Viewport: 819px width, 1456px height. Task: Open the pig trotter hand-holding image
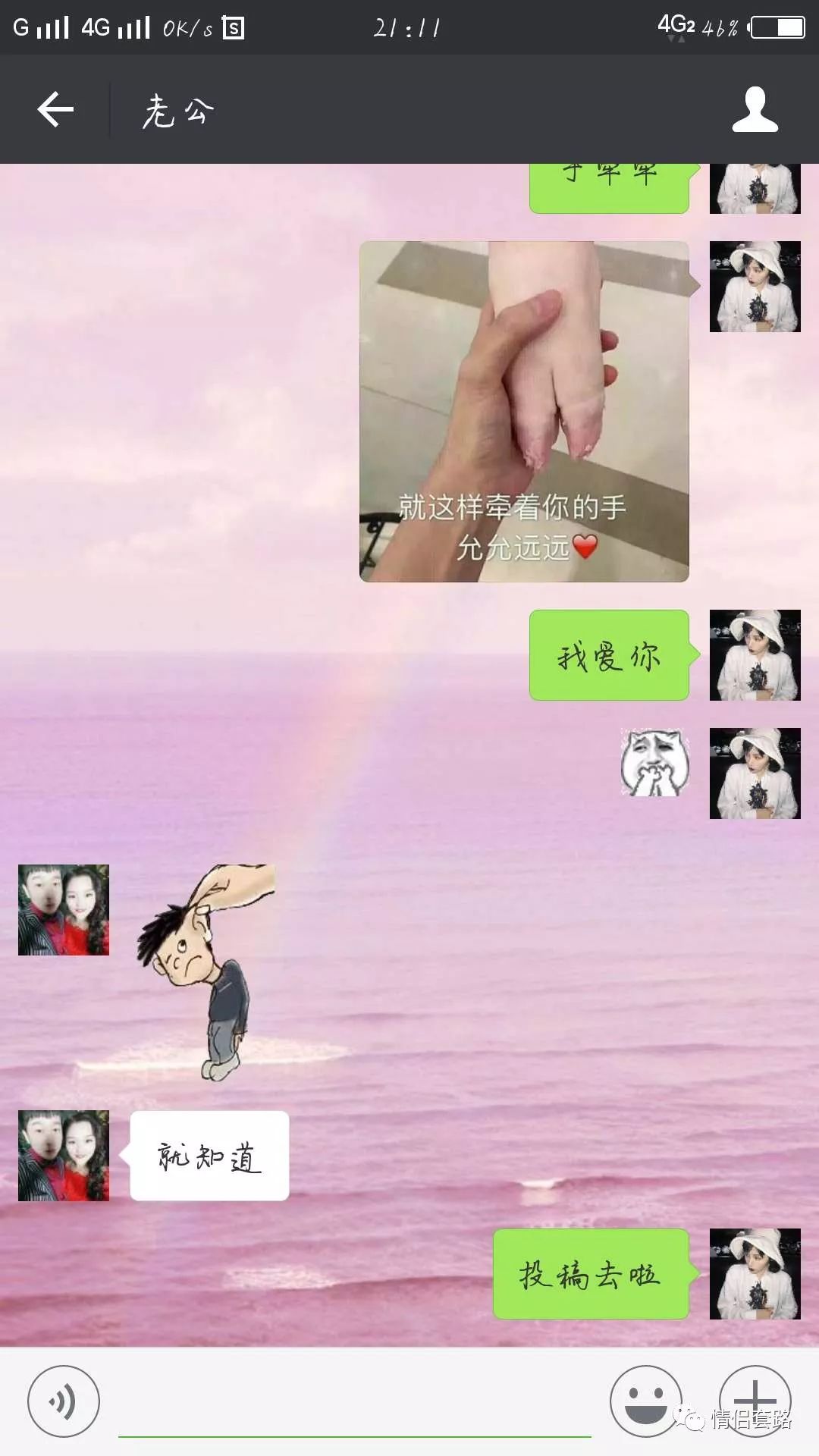(x=524, y=412)
